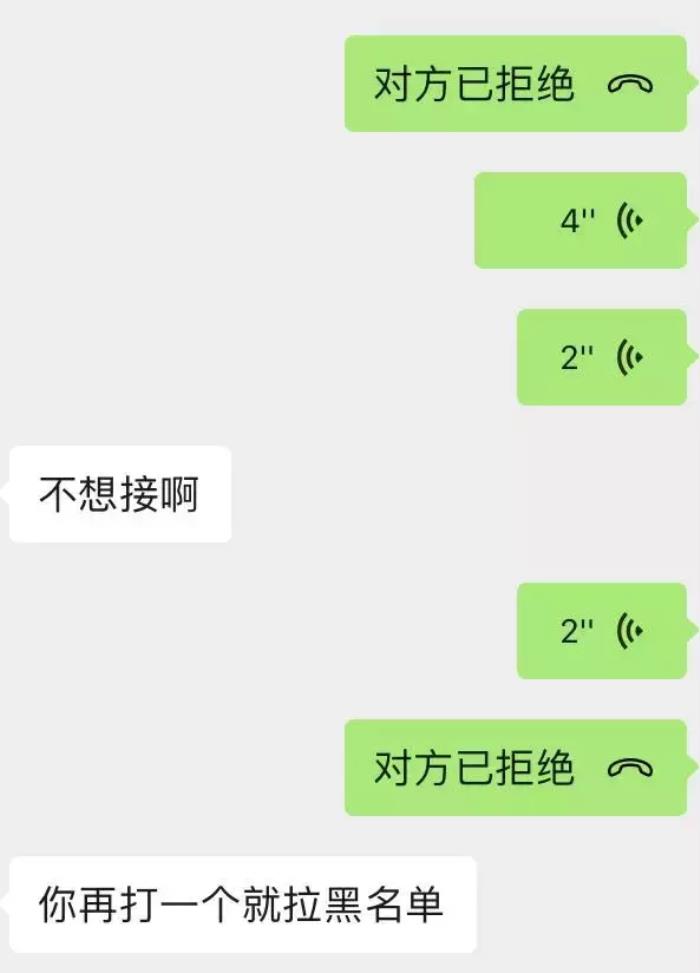700x973 pixels.
Task: Redial from 对方已拒绝 bubble above 你再打一个就拉黑名单
Action: 515,767
